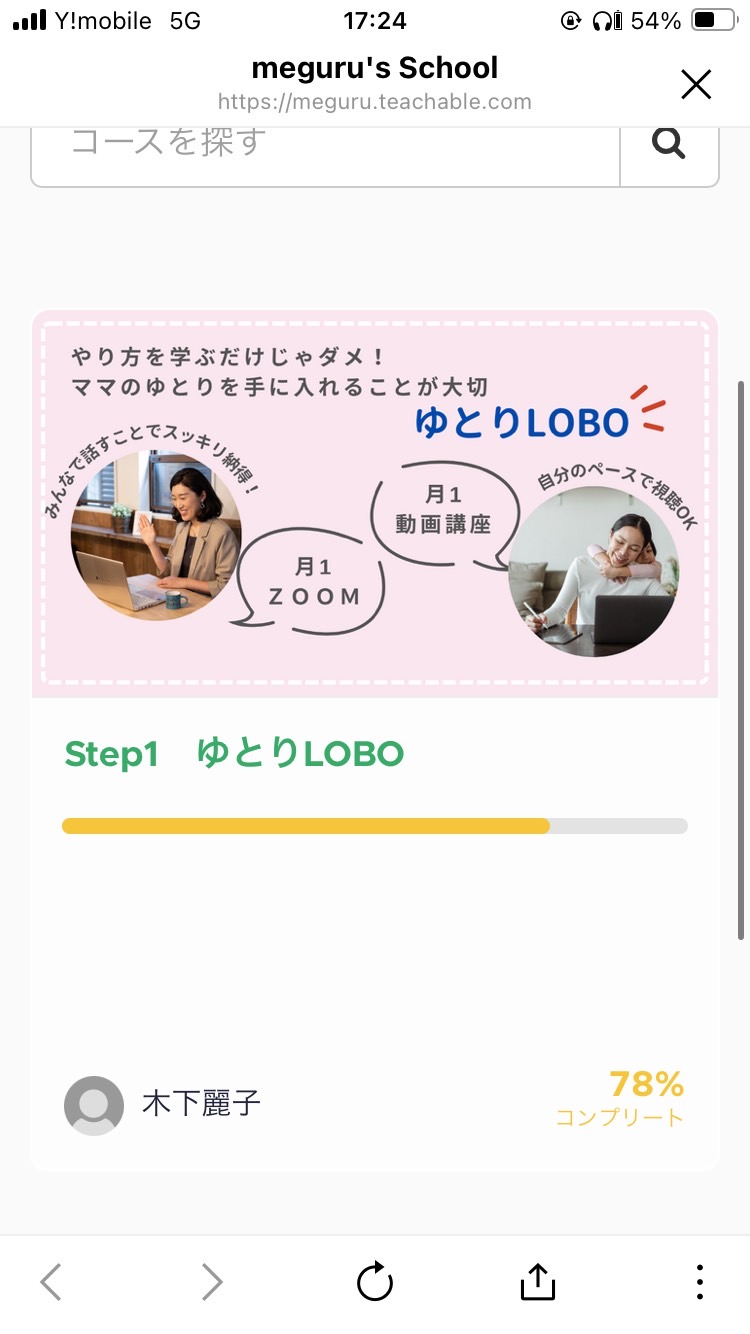Go back to the previous page
The image size is (750, 1334).
point(51,1281)
